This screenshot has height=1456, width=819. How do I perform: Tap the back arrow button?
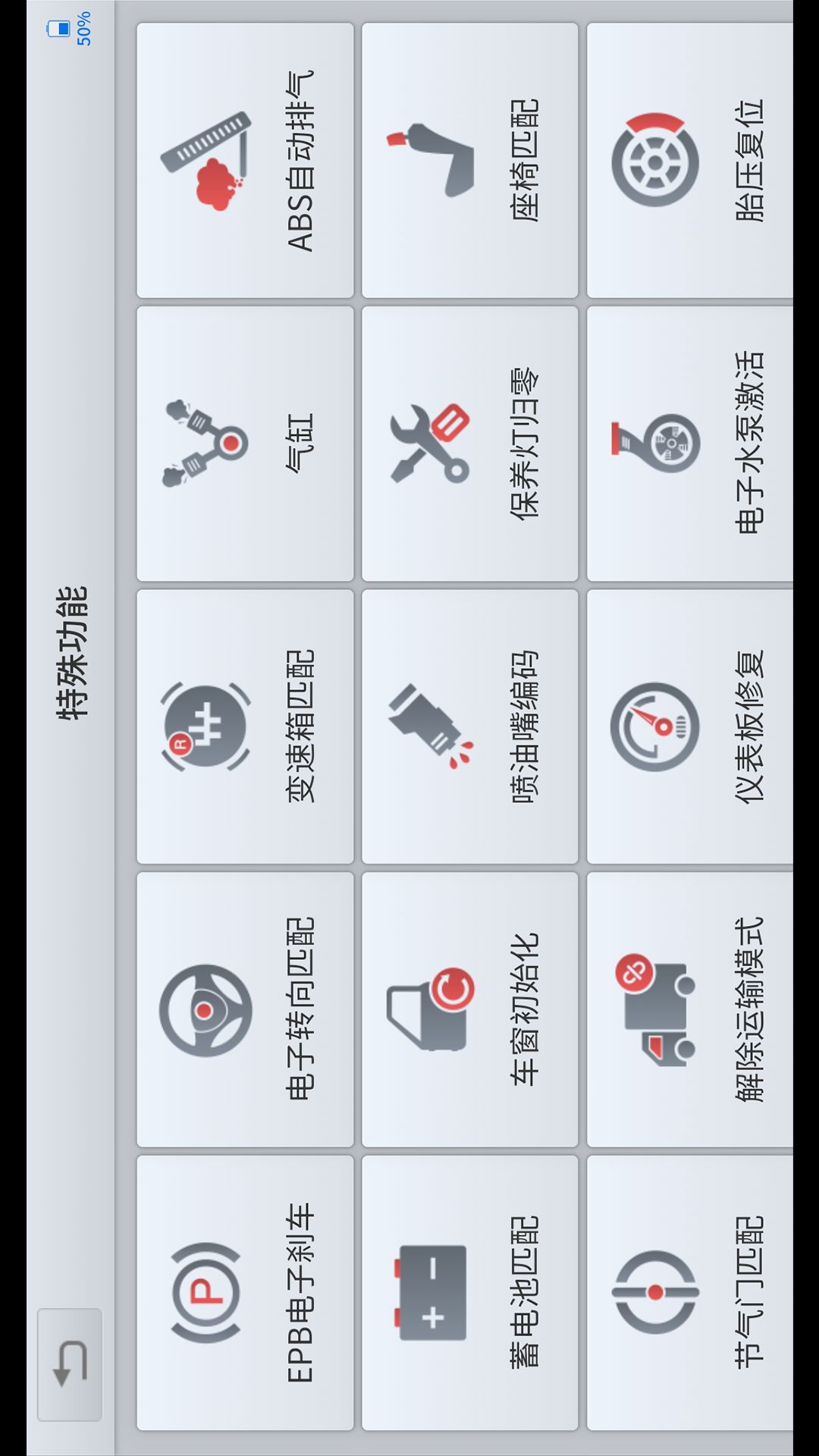coord(70,1364)
